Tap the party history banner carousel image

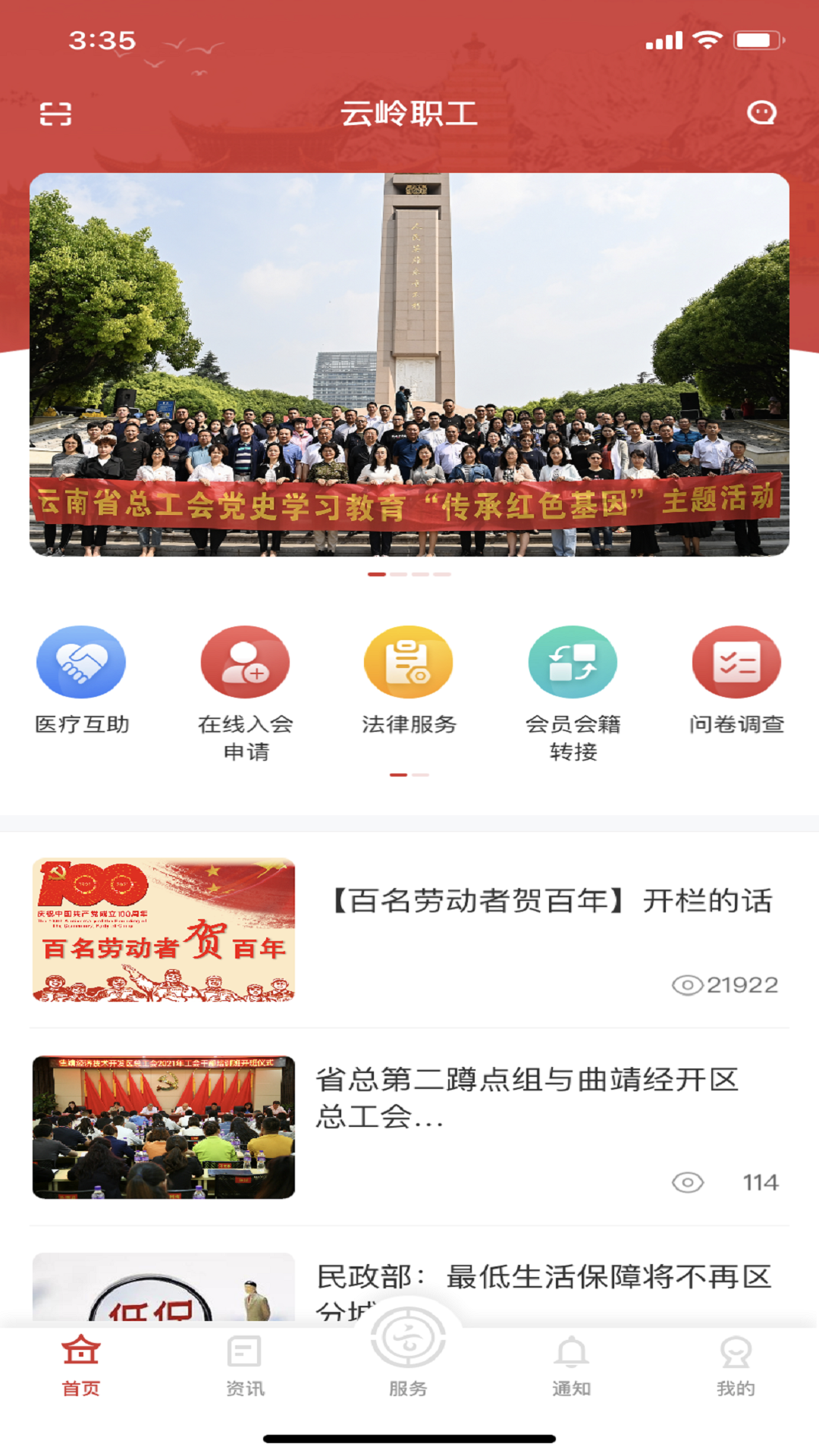(409, 364)
